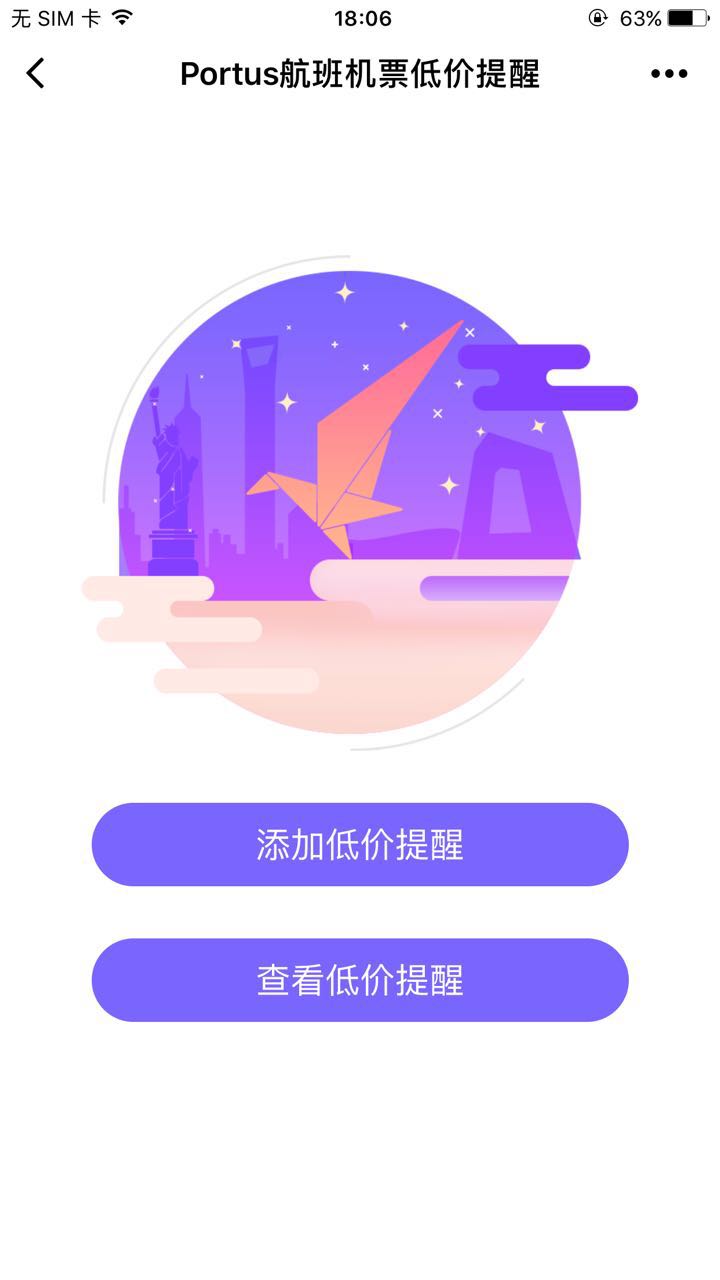Image resolution: width=720 pixels, height=1280 pixels.
Task: Tap the 添加低价提醒 button
Action: coord(360,845)
